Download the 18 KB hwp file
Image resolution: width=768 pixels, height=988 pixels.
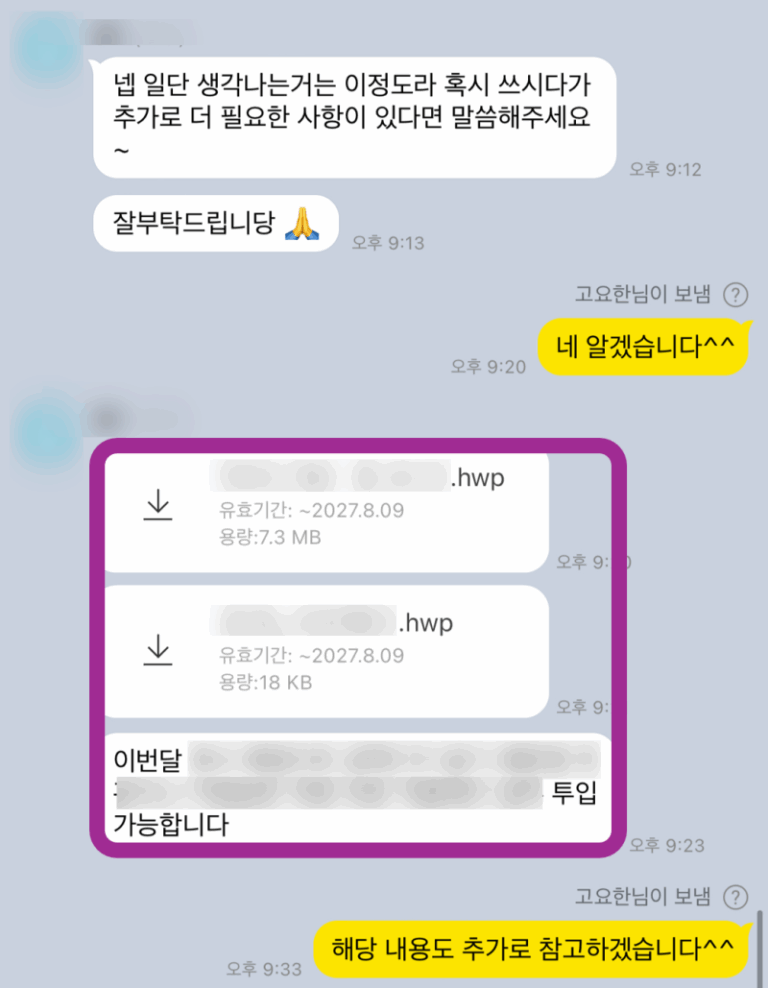click(158, 651)
